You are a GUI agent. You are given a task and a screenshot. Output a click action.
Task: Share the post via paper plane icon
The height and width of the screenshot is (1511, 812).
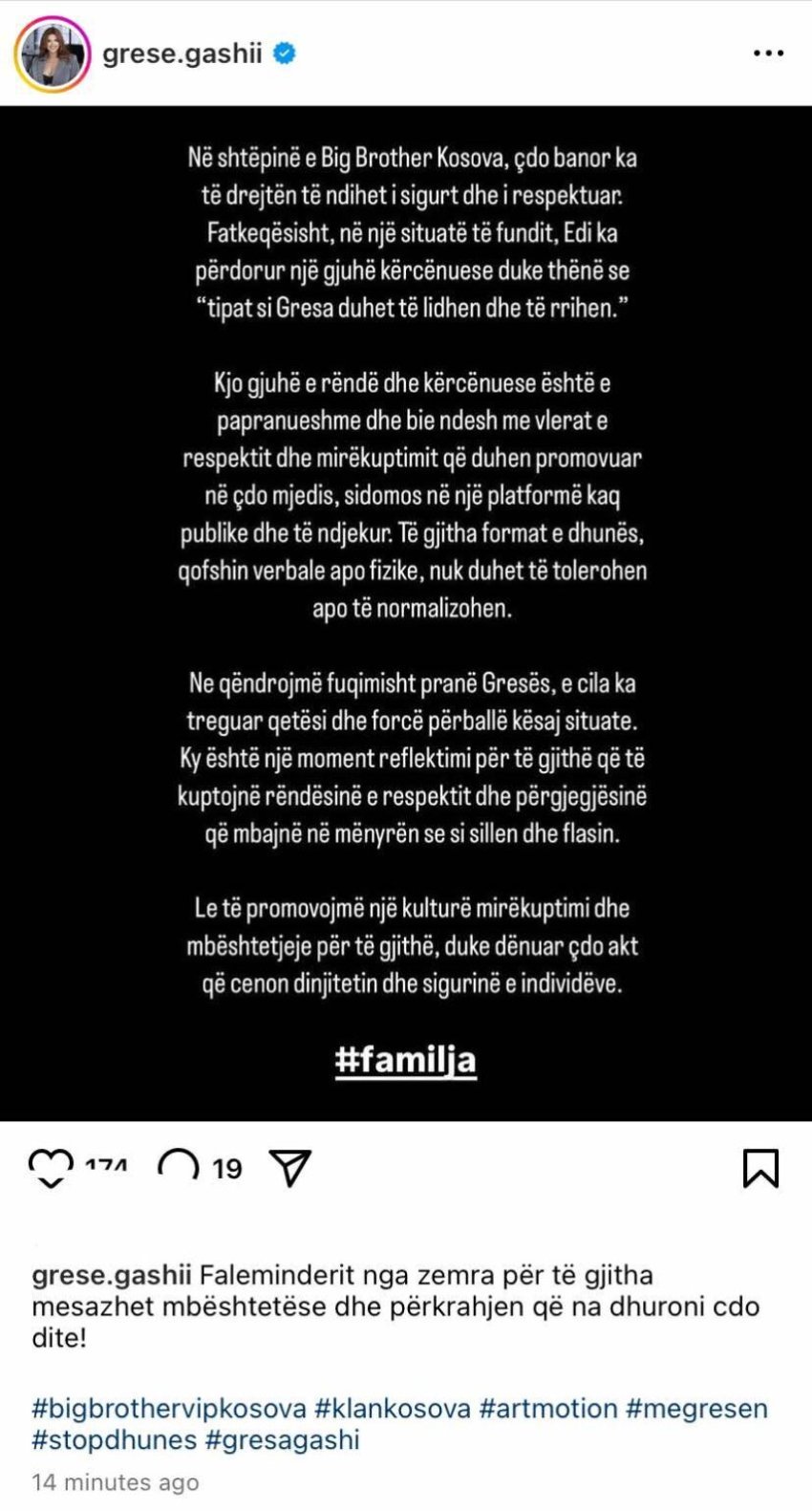290,1167
